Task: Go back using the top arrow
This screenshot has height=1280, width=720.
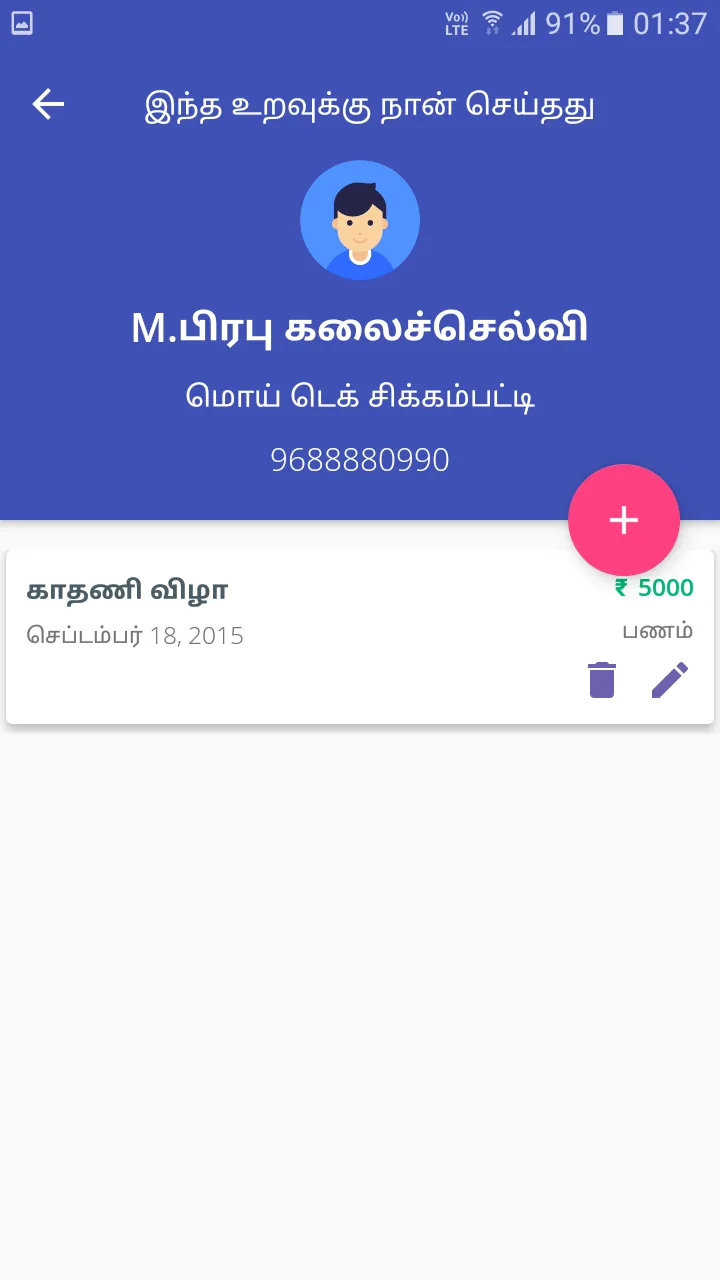Action: (48, 104)
